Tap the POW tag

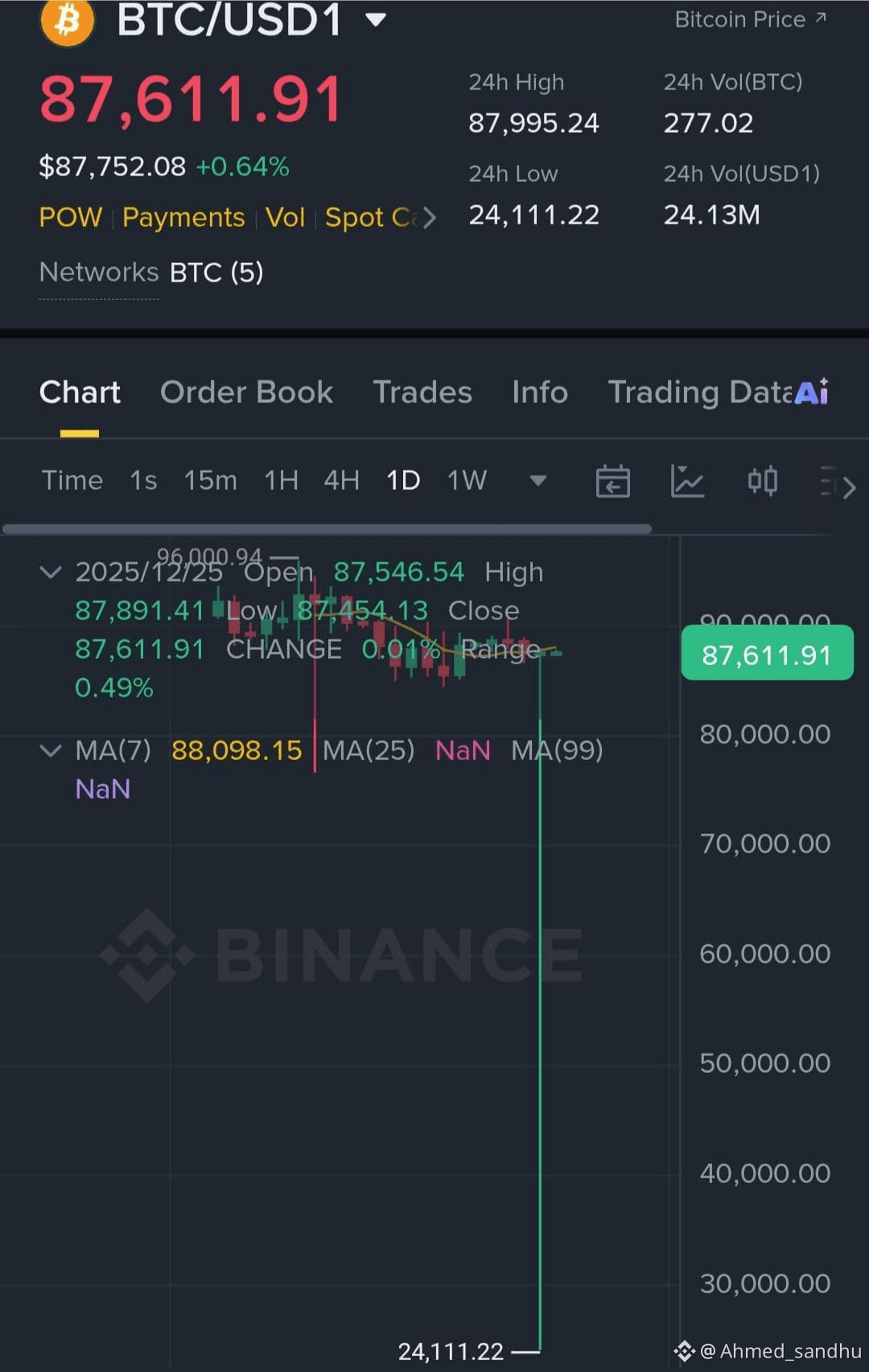click(x=71, y=217)
